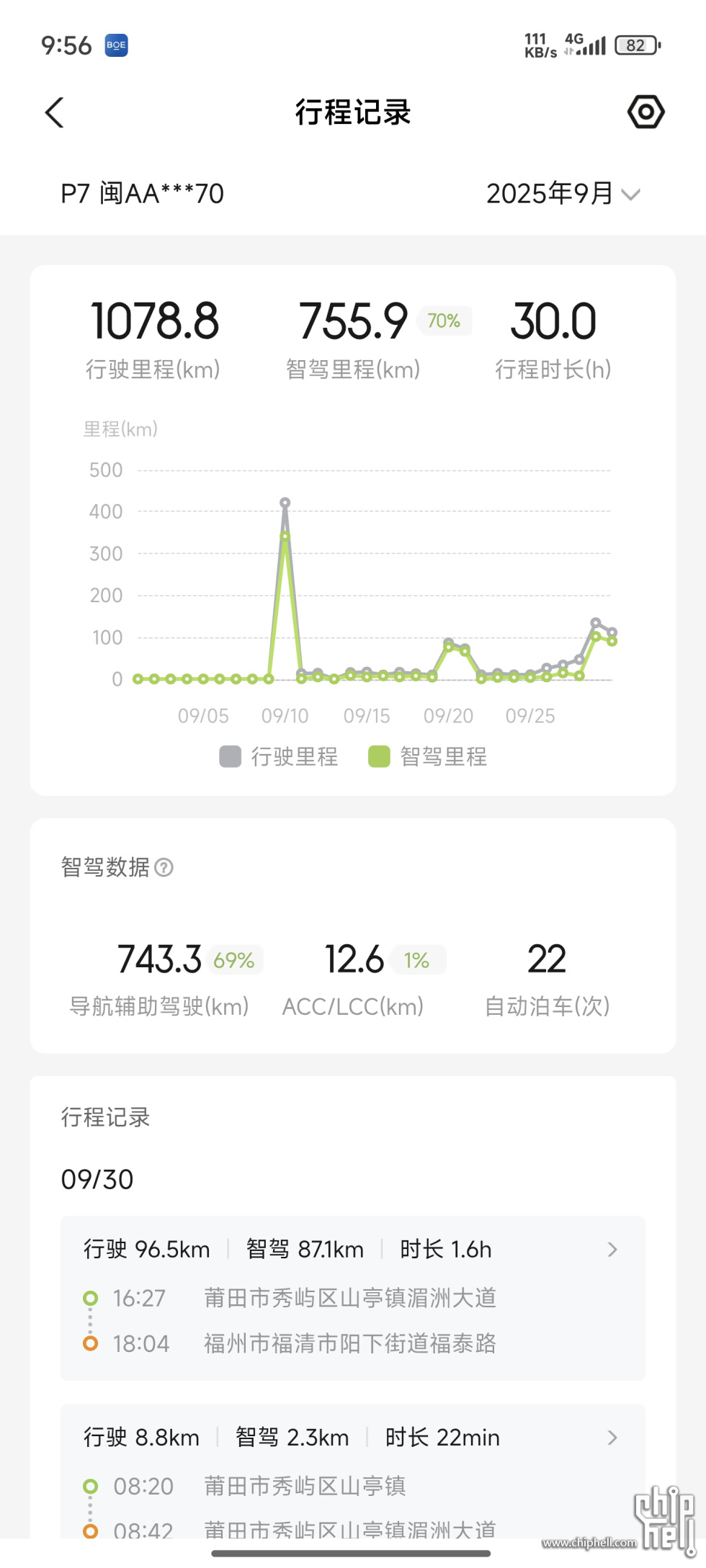Toggle the 智驾里程 chart legend
Image resolution: width=706 pixels, height=1568 pixels.
428,757
